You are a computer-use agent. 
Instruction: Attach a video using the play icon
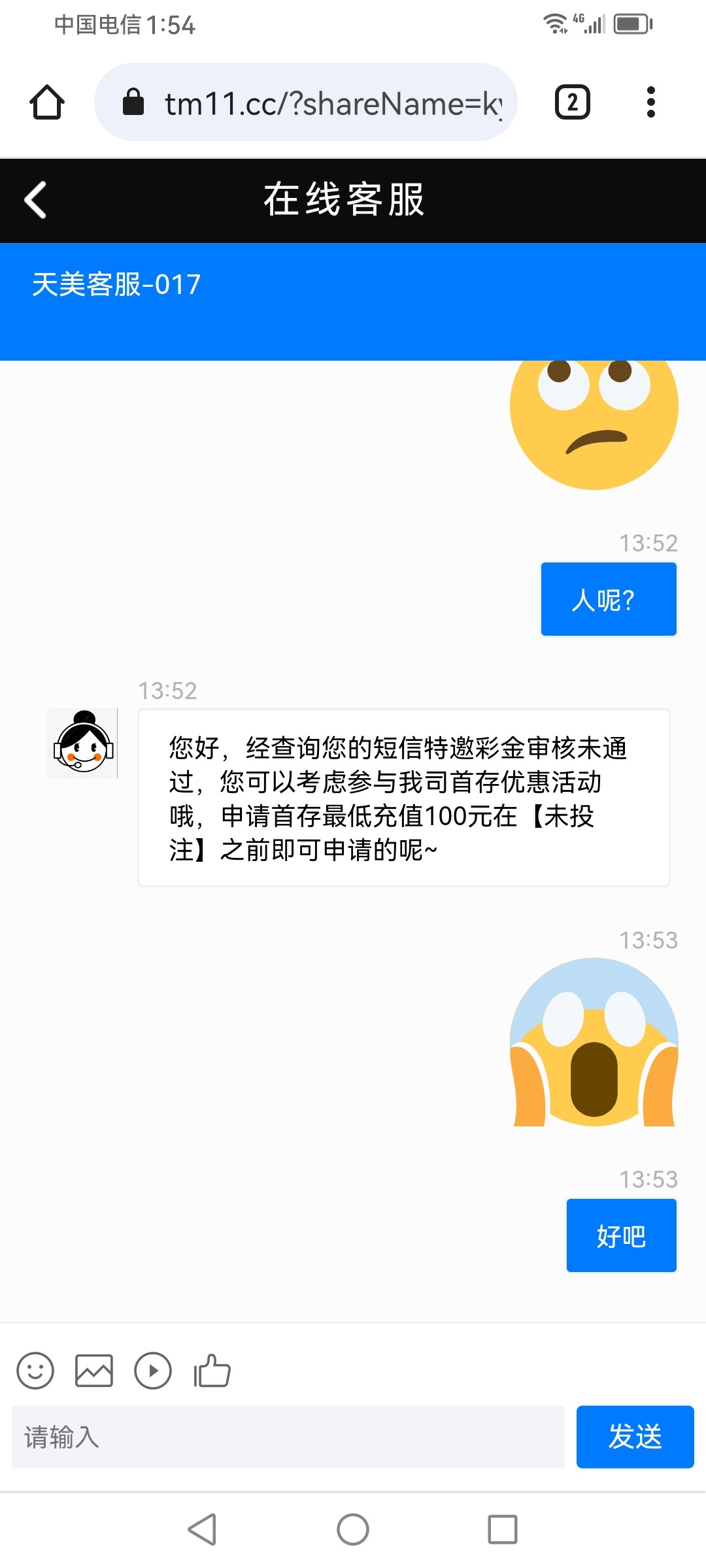click(154, 1370)
